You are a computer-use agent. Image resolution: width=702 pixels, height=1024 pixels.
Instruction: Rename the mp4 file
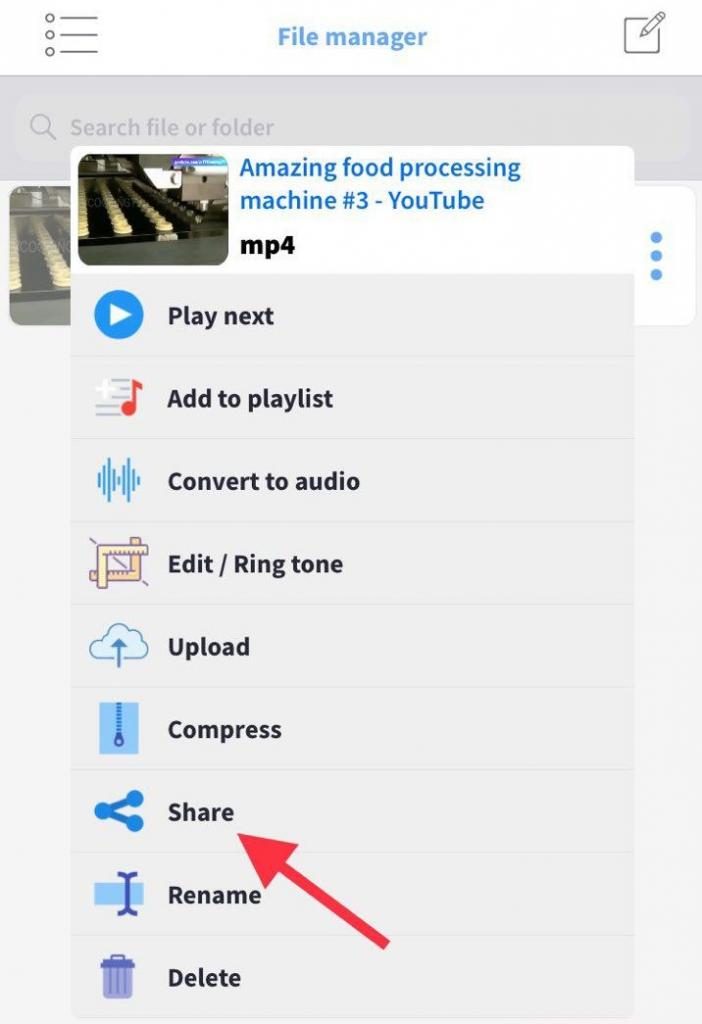214,895
